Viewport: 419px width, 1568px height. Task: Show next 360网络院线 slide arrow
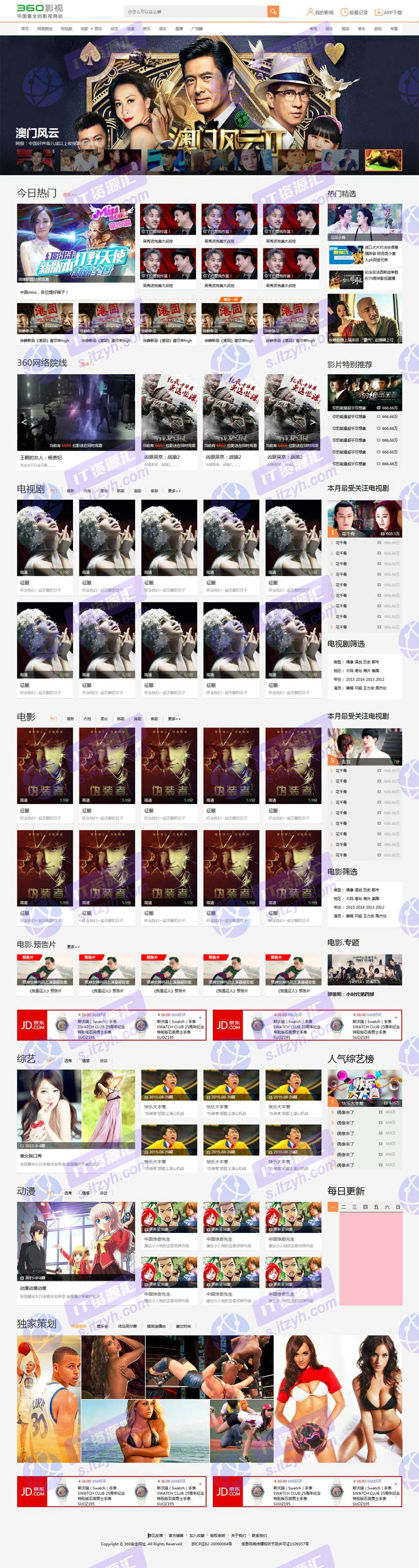(313, 421)
